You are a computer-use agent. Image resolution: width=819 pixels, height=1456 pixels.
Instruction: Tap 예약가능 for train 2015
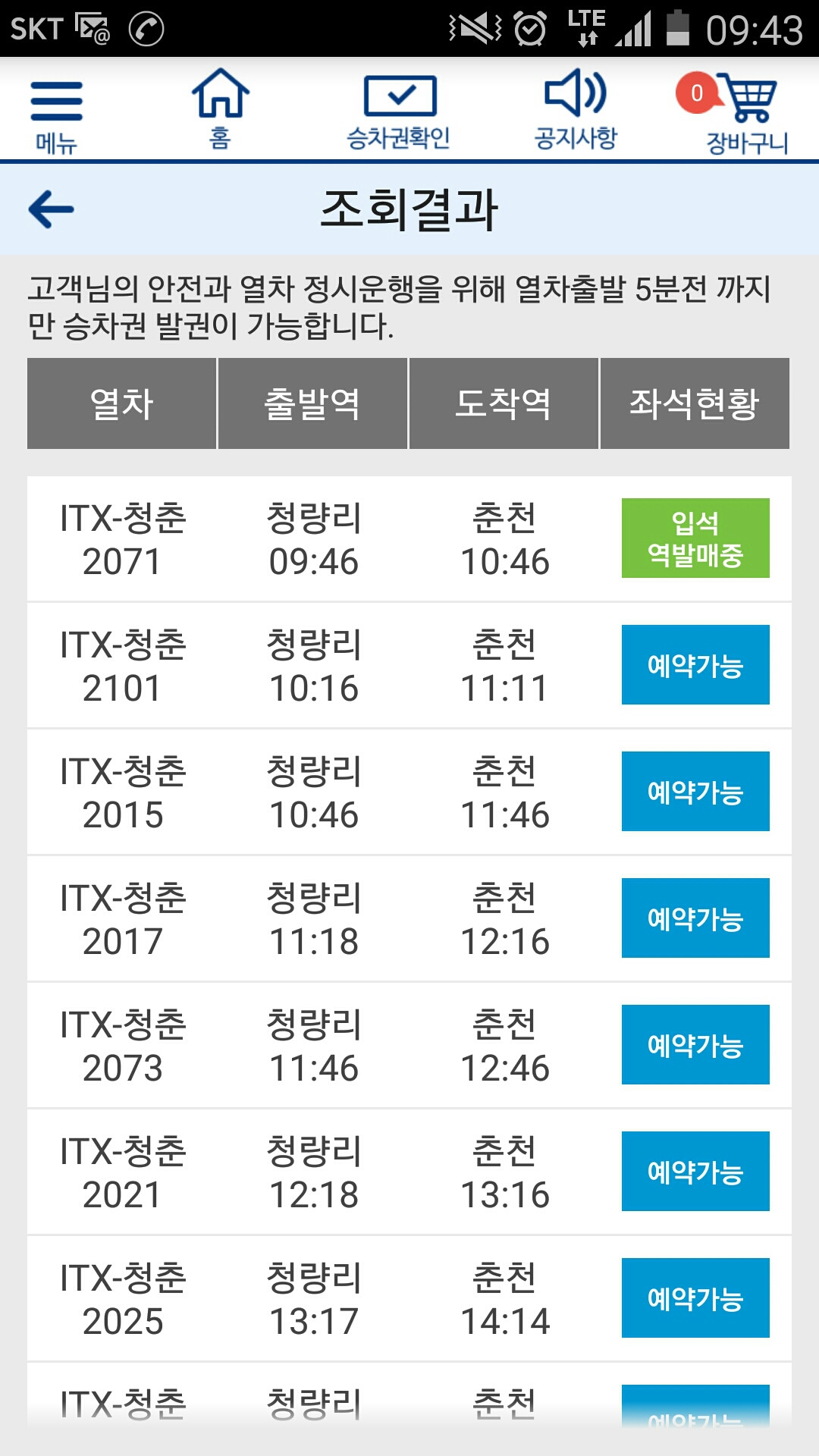pyautogui.click(x=695, y=791)
